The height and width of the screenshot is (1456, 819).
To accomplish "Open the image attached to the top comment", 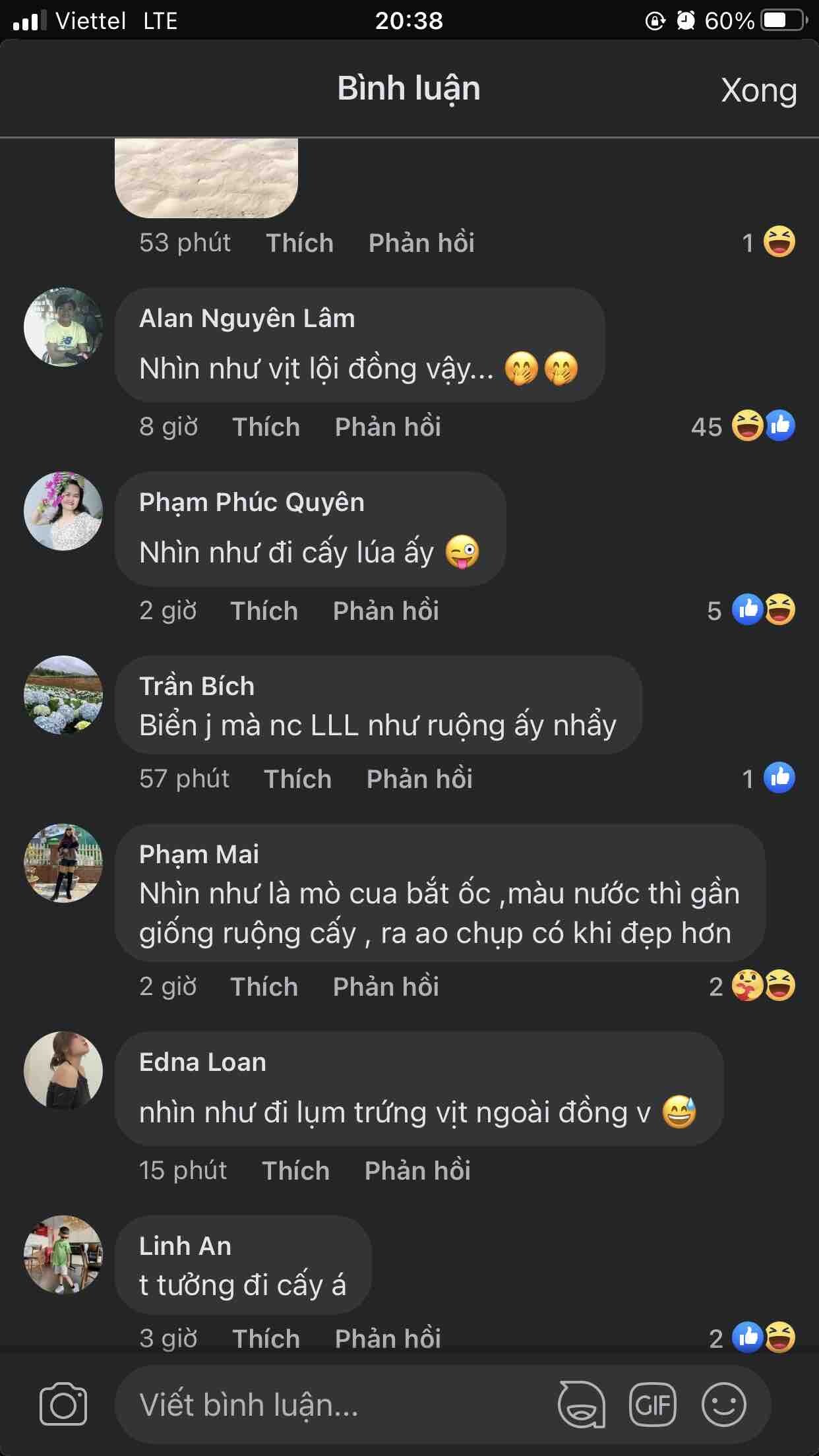I will 206,178.
